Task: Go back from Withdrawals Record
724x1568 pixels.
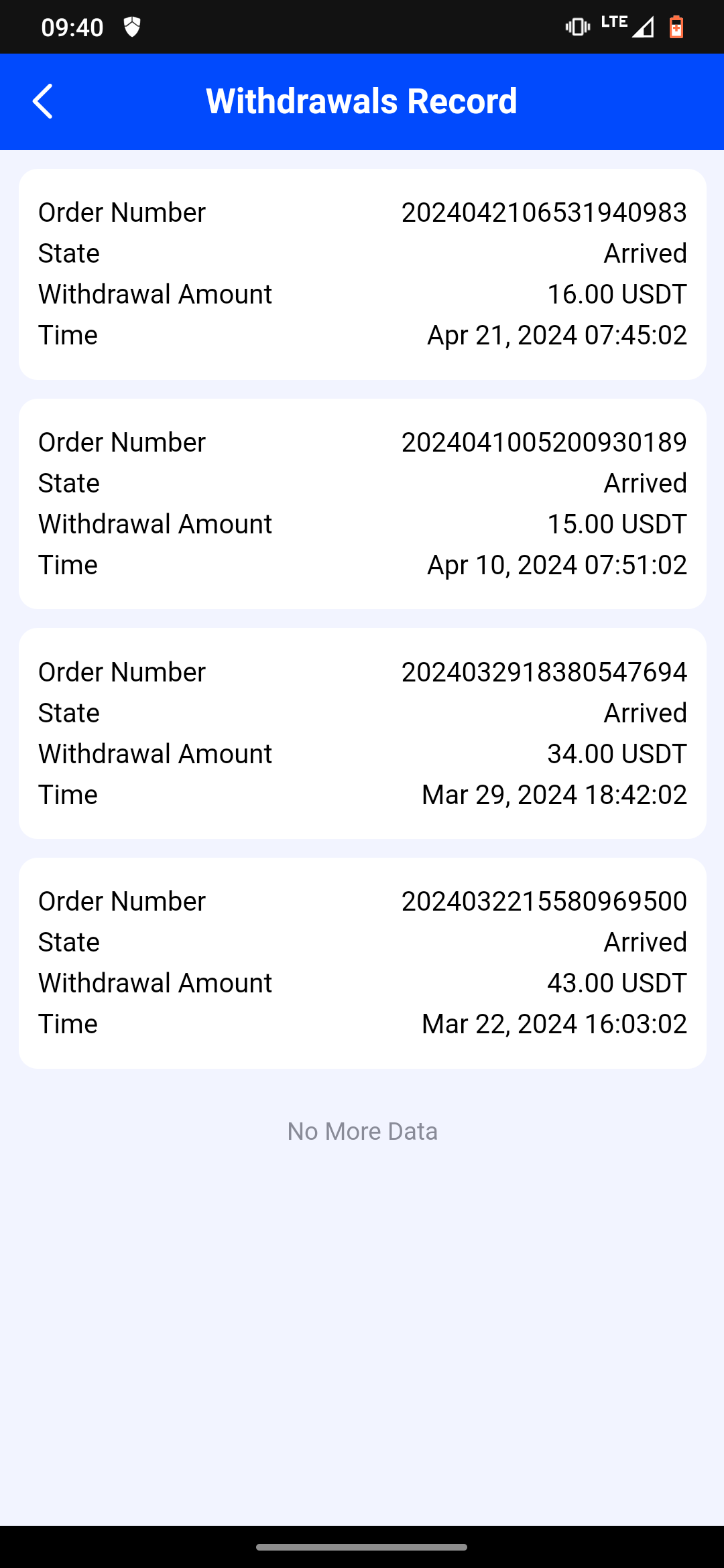Action: (x=42, y=101)
